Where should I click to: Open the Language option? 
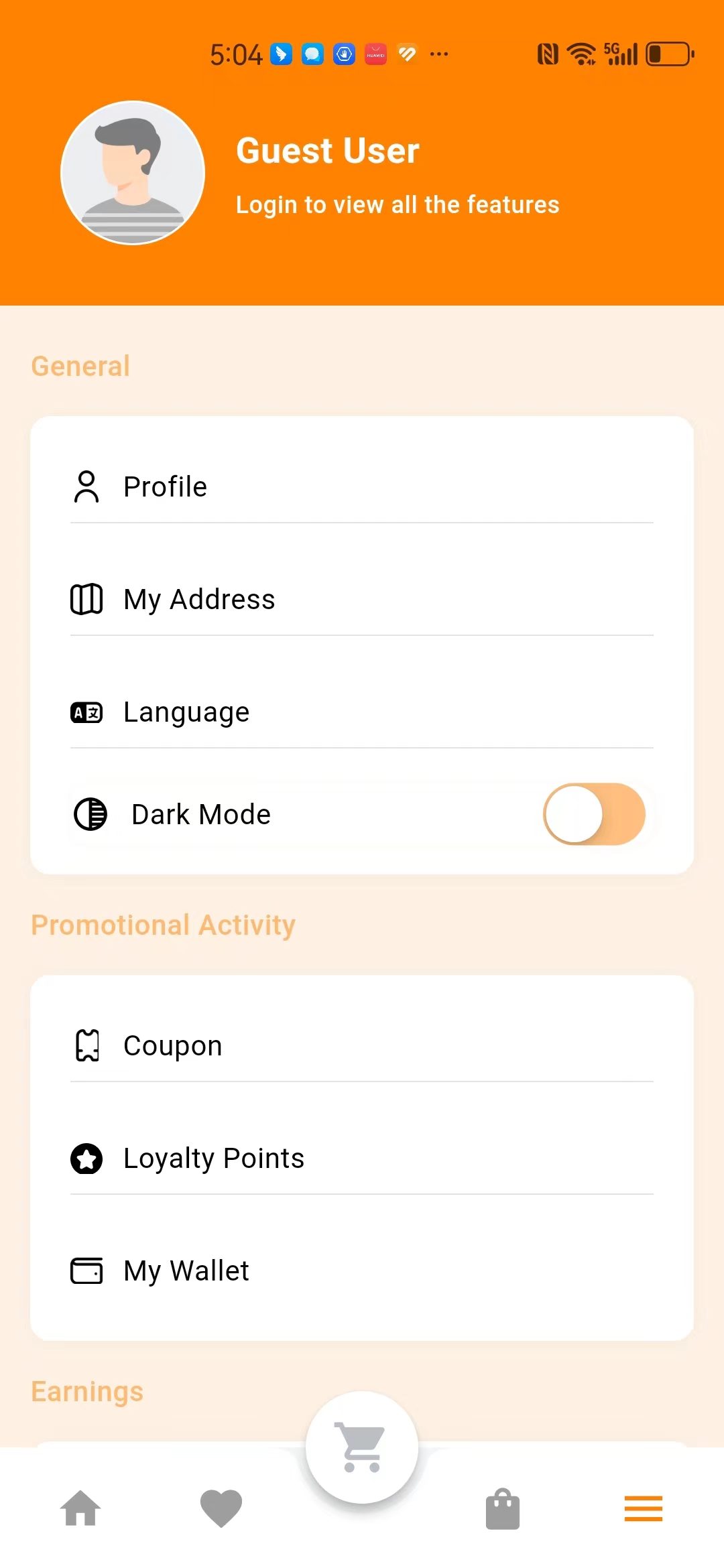tap(362, 712)
